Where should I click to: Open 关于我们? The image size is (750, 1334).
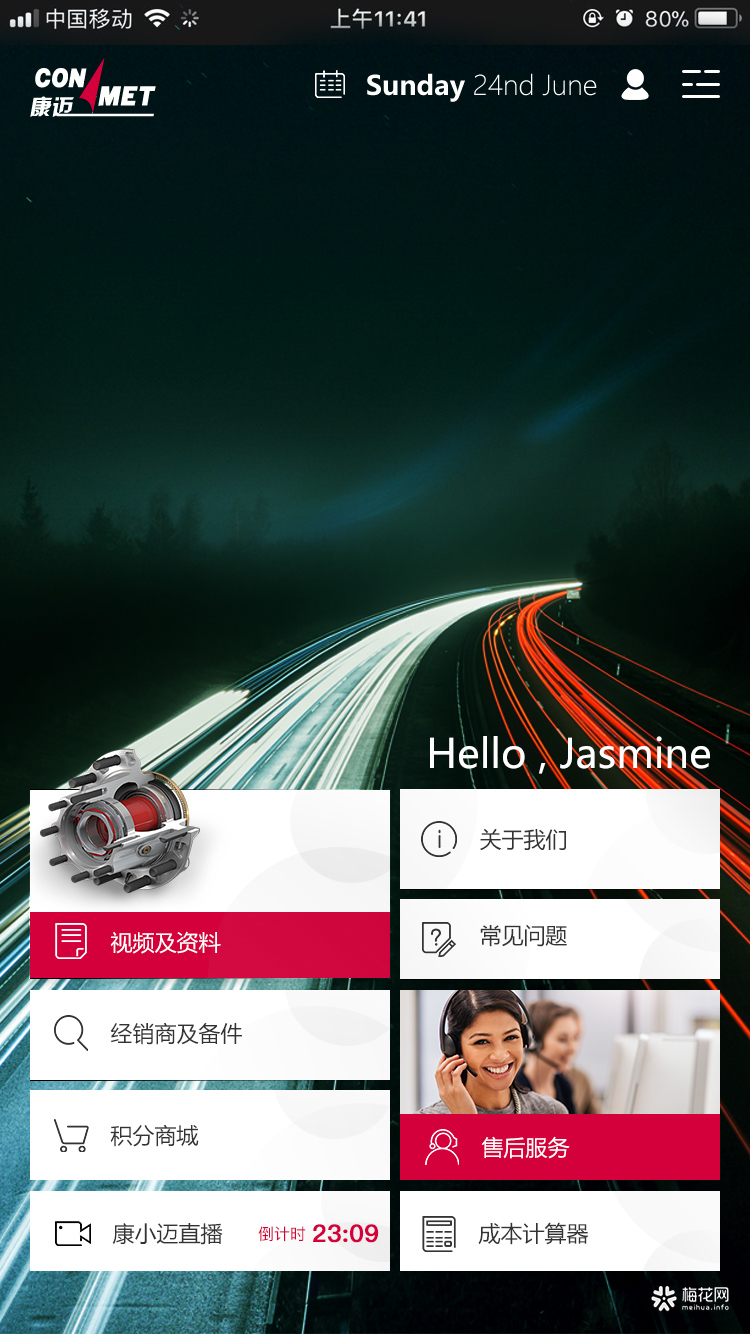pyautogui.click(x=559, y=839)
